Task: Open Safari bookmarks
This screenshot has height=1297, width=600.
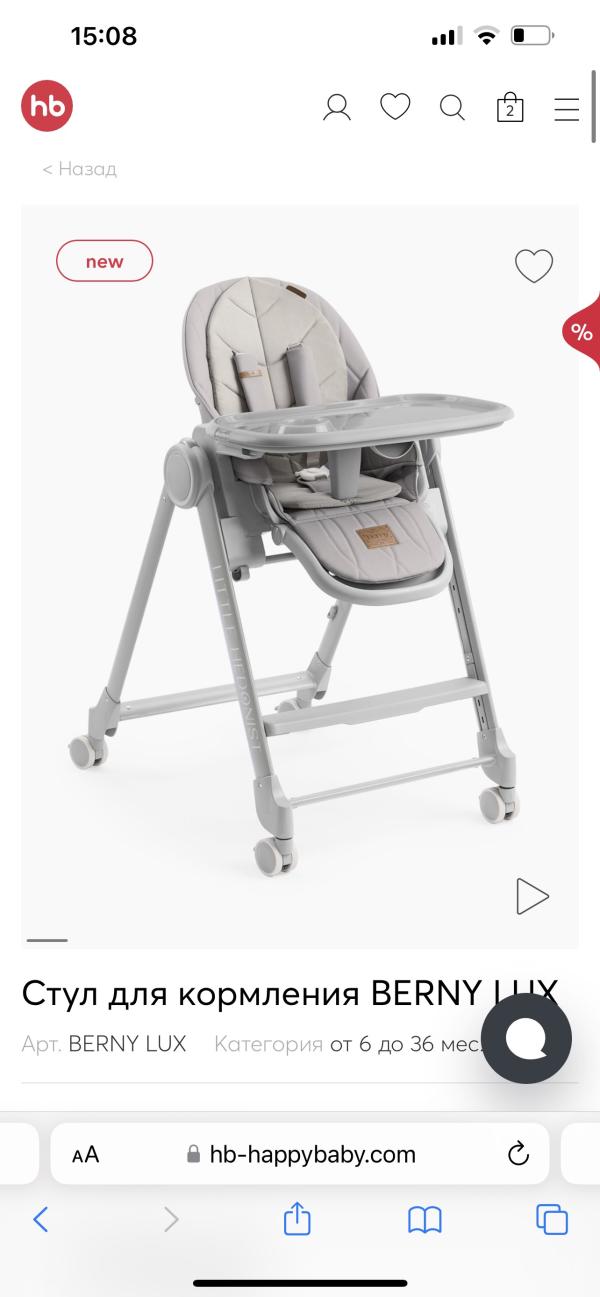Action: 425,1219
